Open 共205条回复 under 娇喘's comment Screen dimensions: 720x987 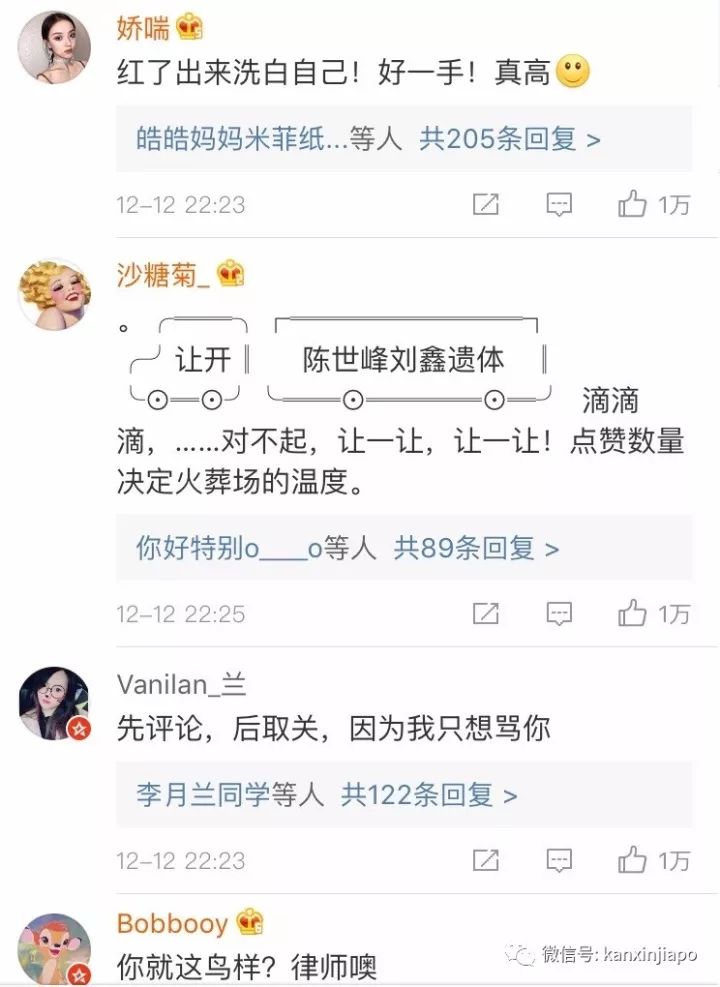coord(510,139)
